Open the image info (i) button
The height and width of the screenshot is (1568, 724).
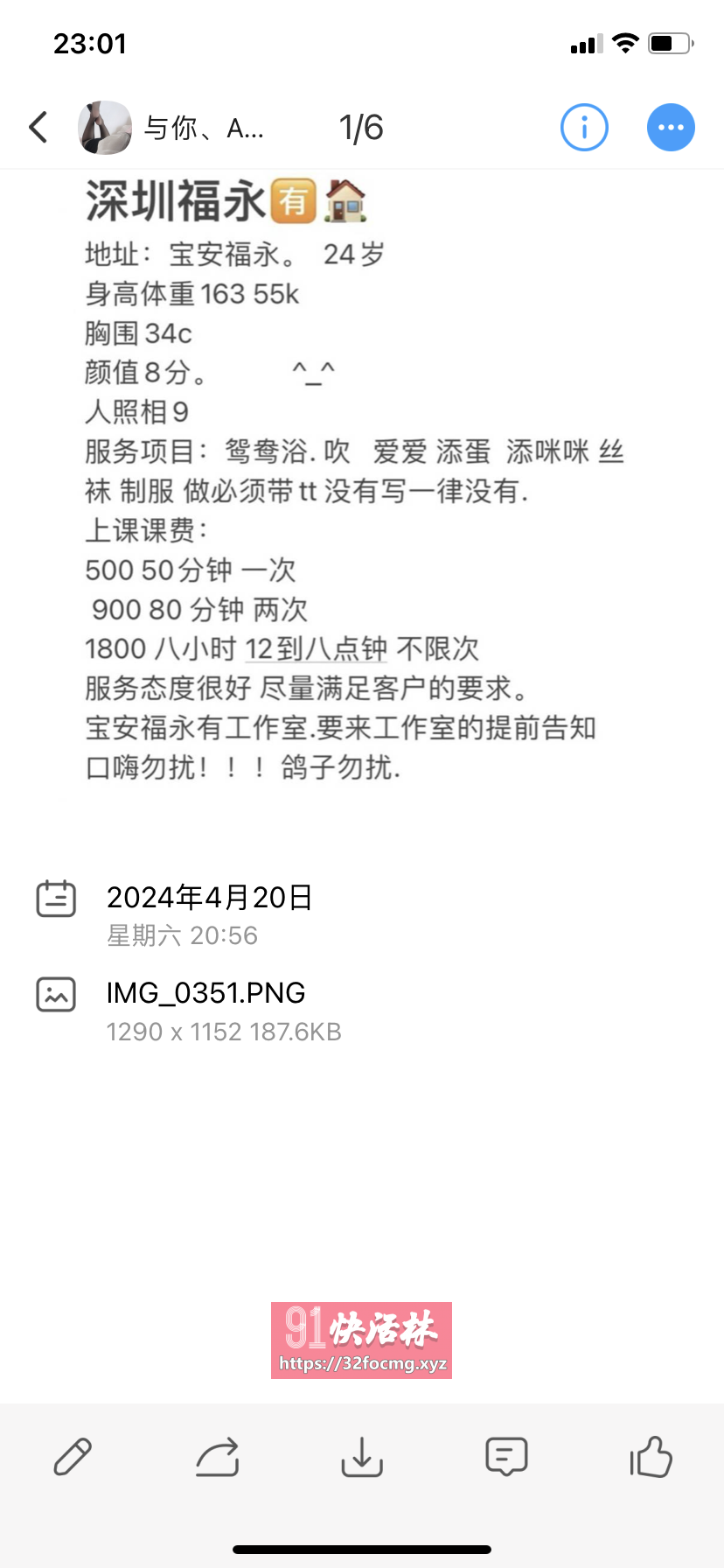tap(583, 127)
